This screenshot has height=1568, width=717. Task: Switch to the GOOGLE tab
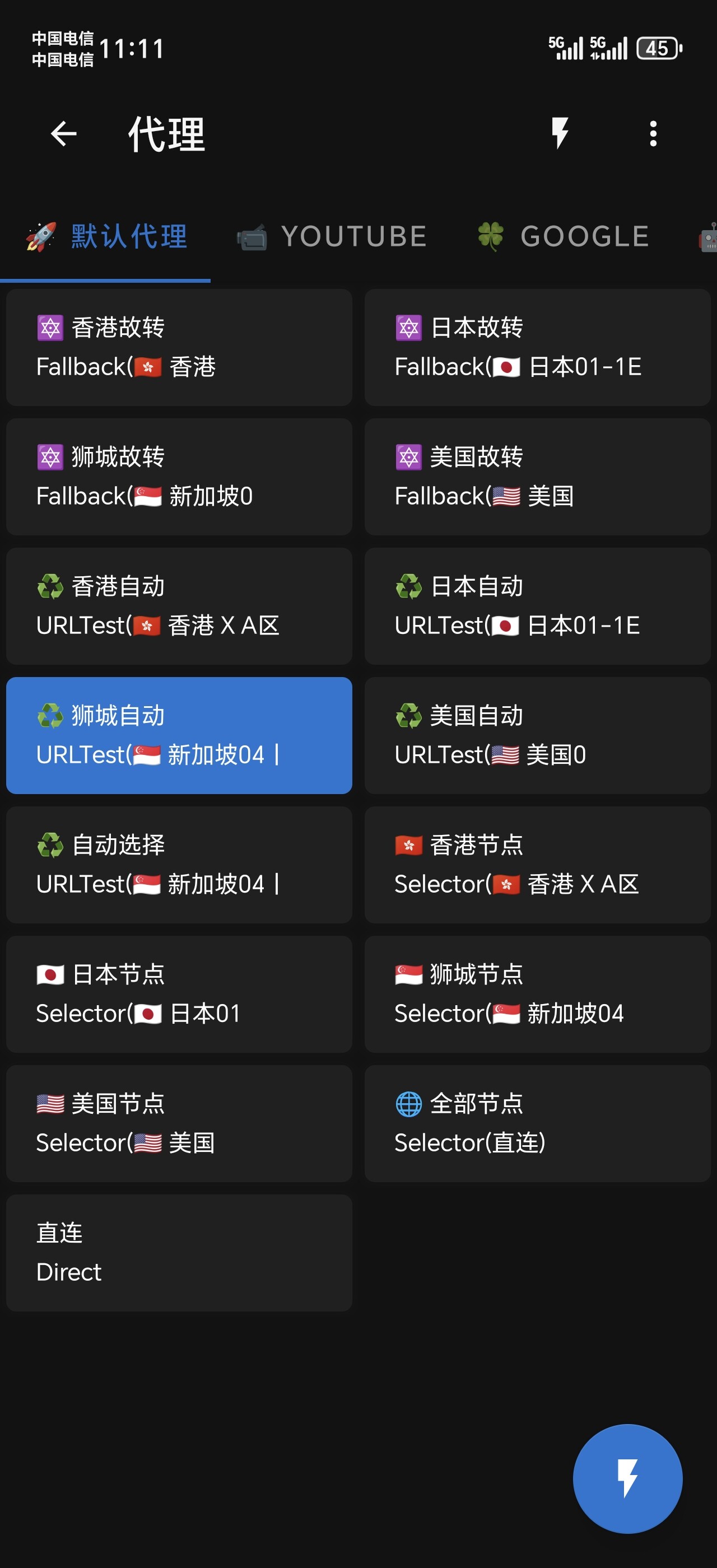click(564, 236)
